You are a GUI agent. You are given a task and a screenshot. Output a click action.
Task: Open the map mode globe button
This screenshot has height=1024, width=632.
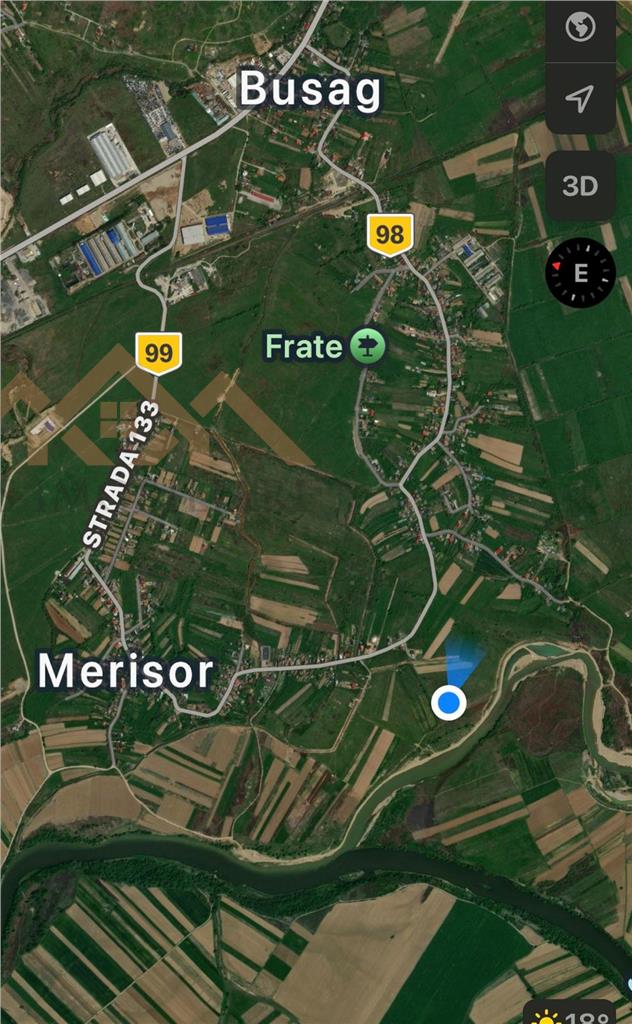tap(580, 28)
